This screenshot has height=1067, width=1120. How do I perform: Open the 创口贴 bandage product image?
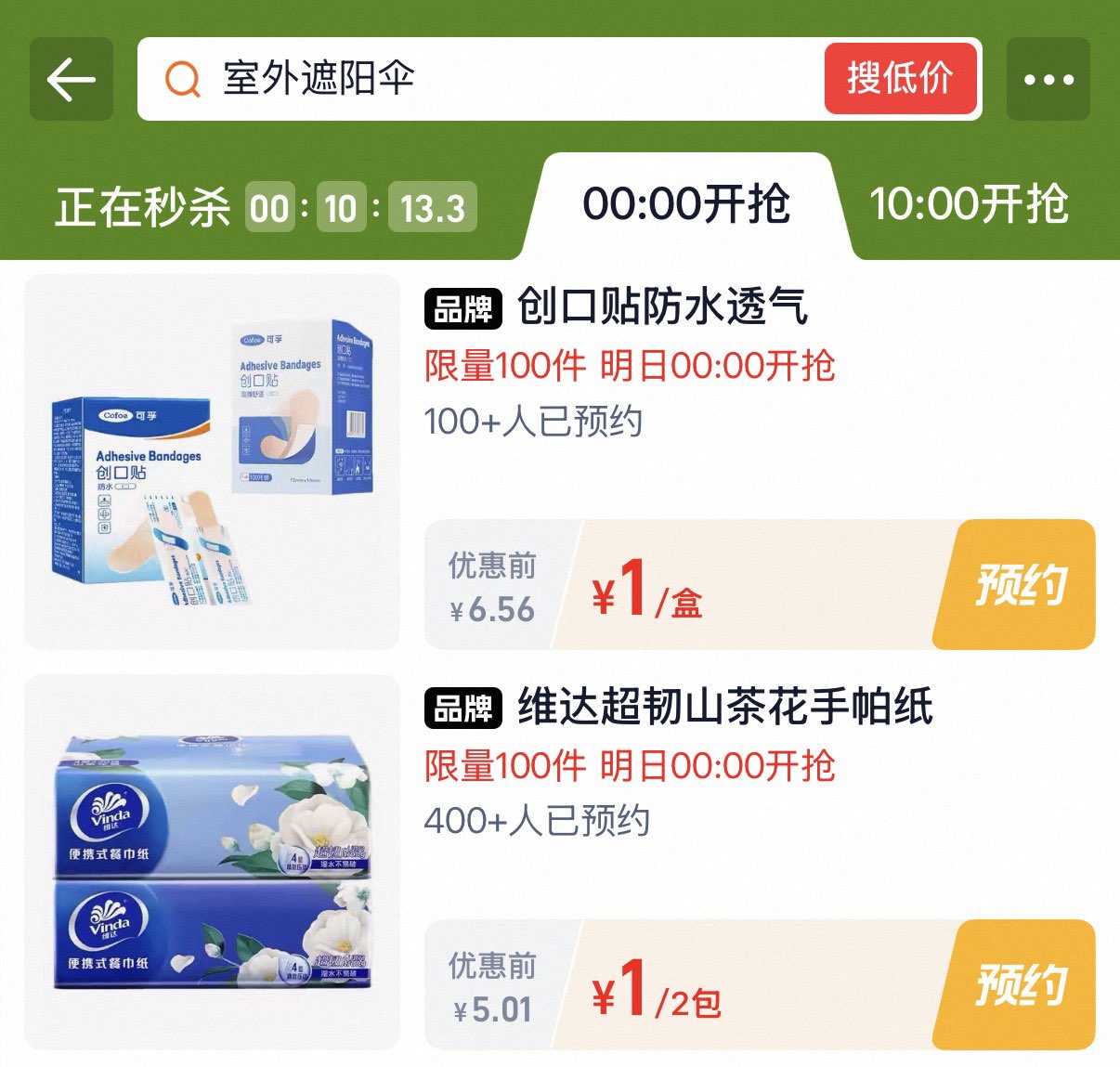tap(212, 462)
